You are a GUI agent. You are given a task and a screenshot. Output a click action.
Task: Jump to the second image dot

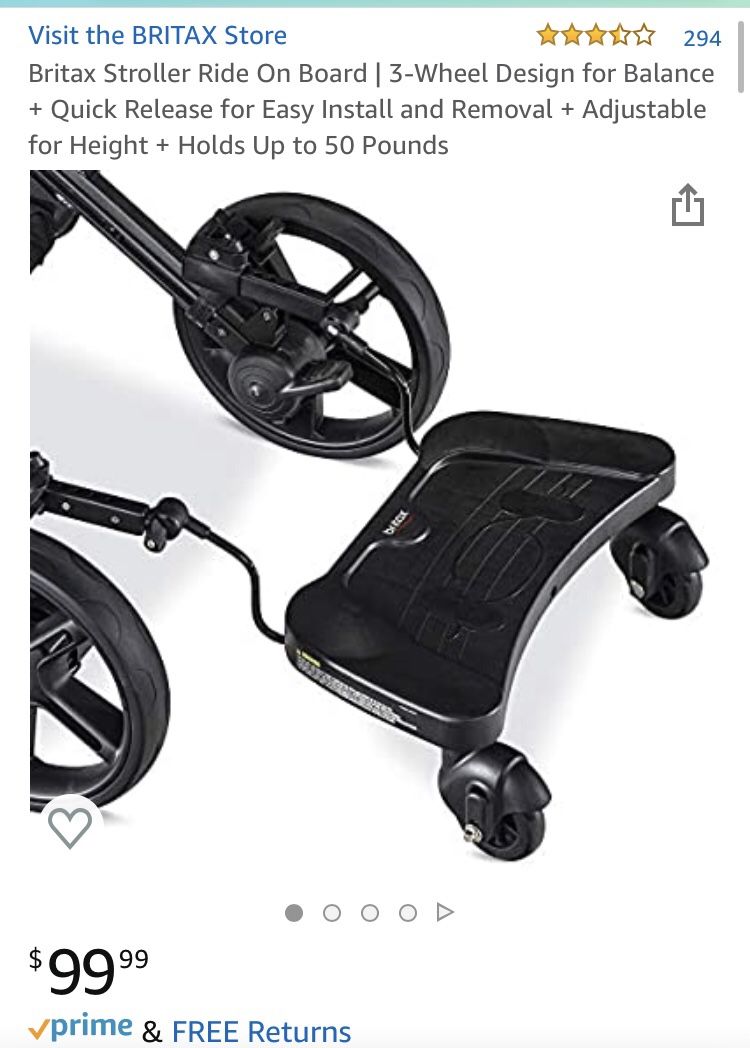(x=332, y=912)
